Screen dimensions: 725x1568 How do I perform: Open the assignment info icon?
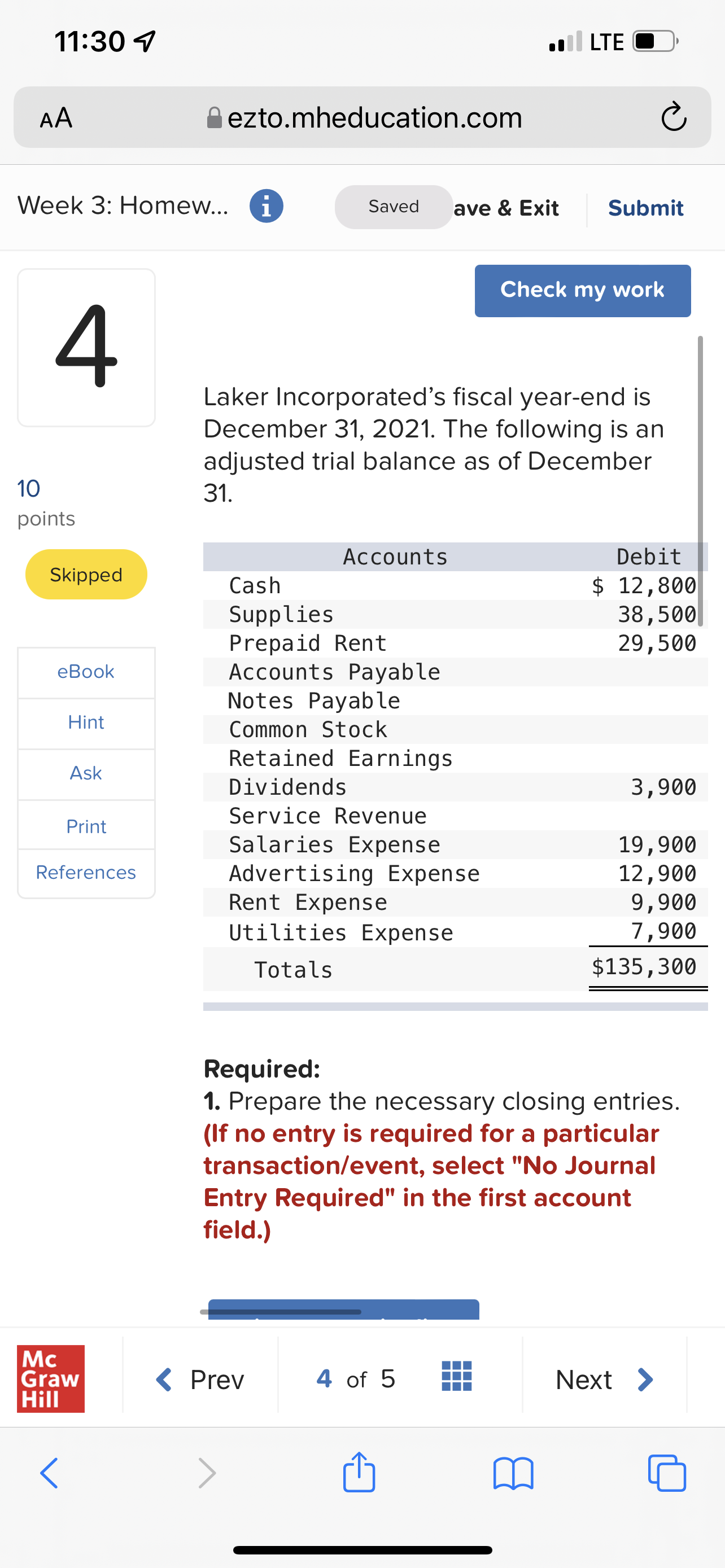coord(266,207)
